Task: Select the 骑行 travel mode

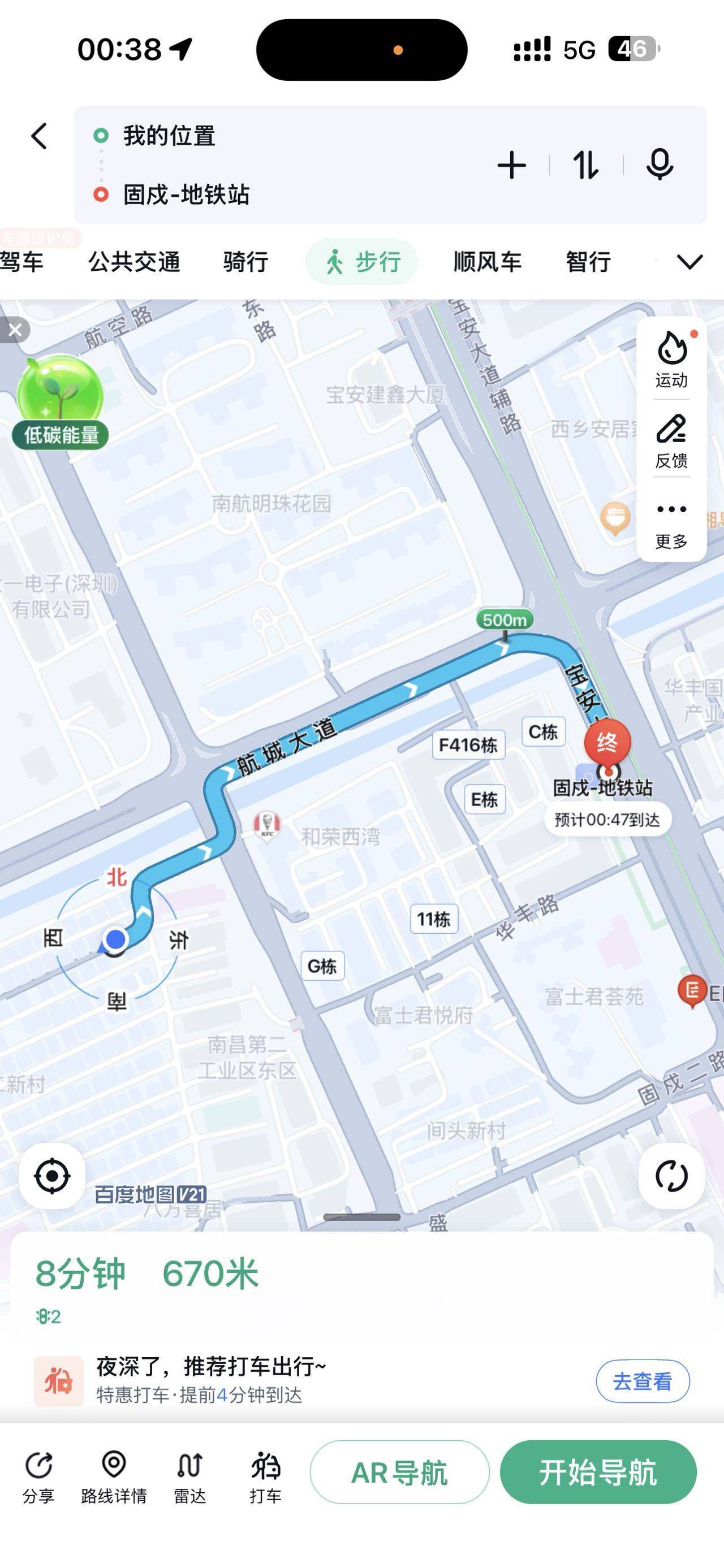Action: [245, 262]
